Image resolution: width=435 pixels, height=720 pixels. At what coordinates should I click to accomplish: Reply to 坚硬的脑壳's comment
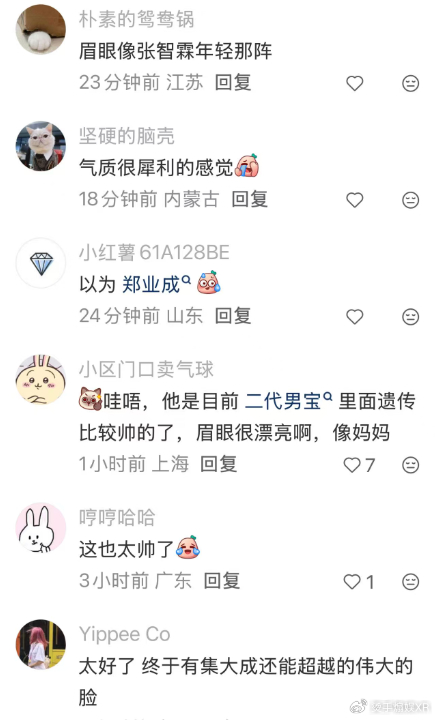pyautogui.click(x=249, y=199)
